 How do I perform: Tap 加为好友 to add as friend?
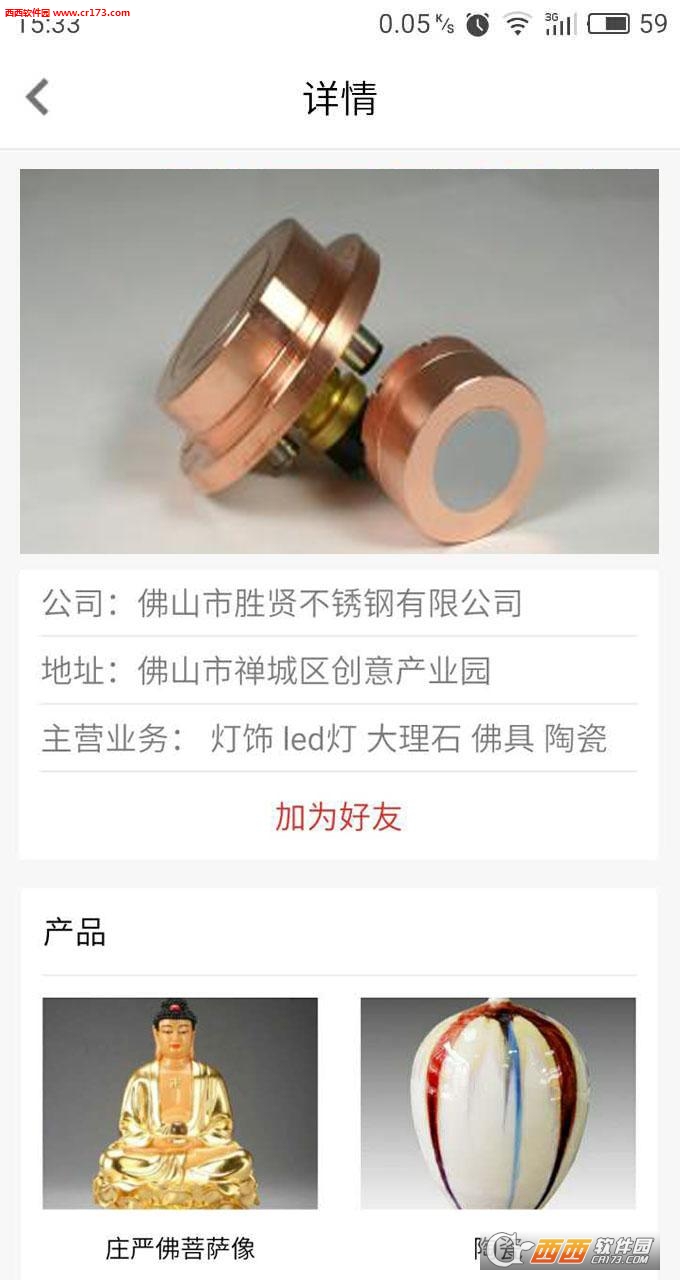tap(338, 817)
